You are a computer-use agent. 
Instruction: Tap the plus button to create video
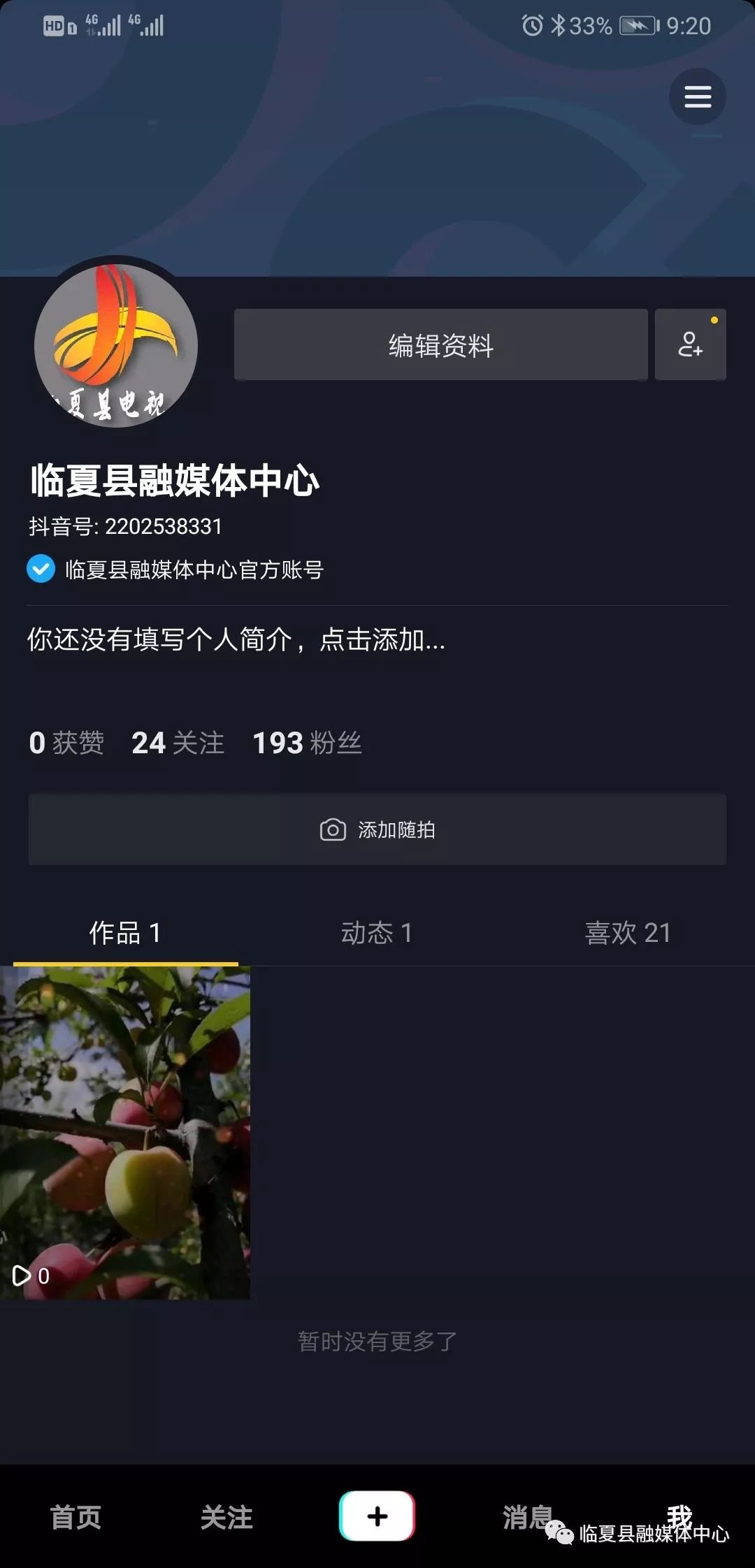click(x=377, y=1516)
